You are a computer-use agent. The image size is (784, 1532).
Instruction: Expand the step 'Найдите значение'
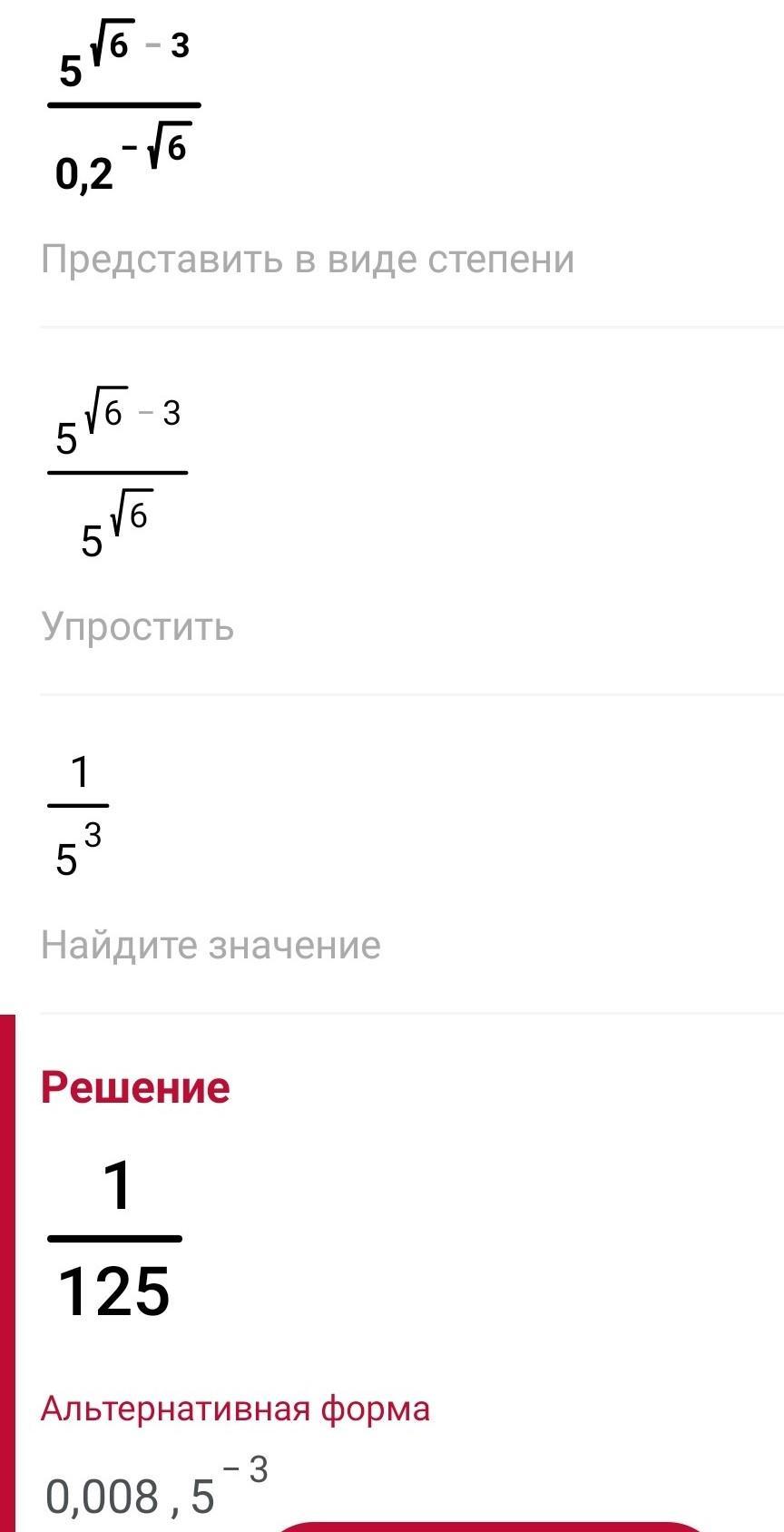[x=211, y=945]
